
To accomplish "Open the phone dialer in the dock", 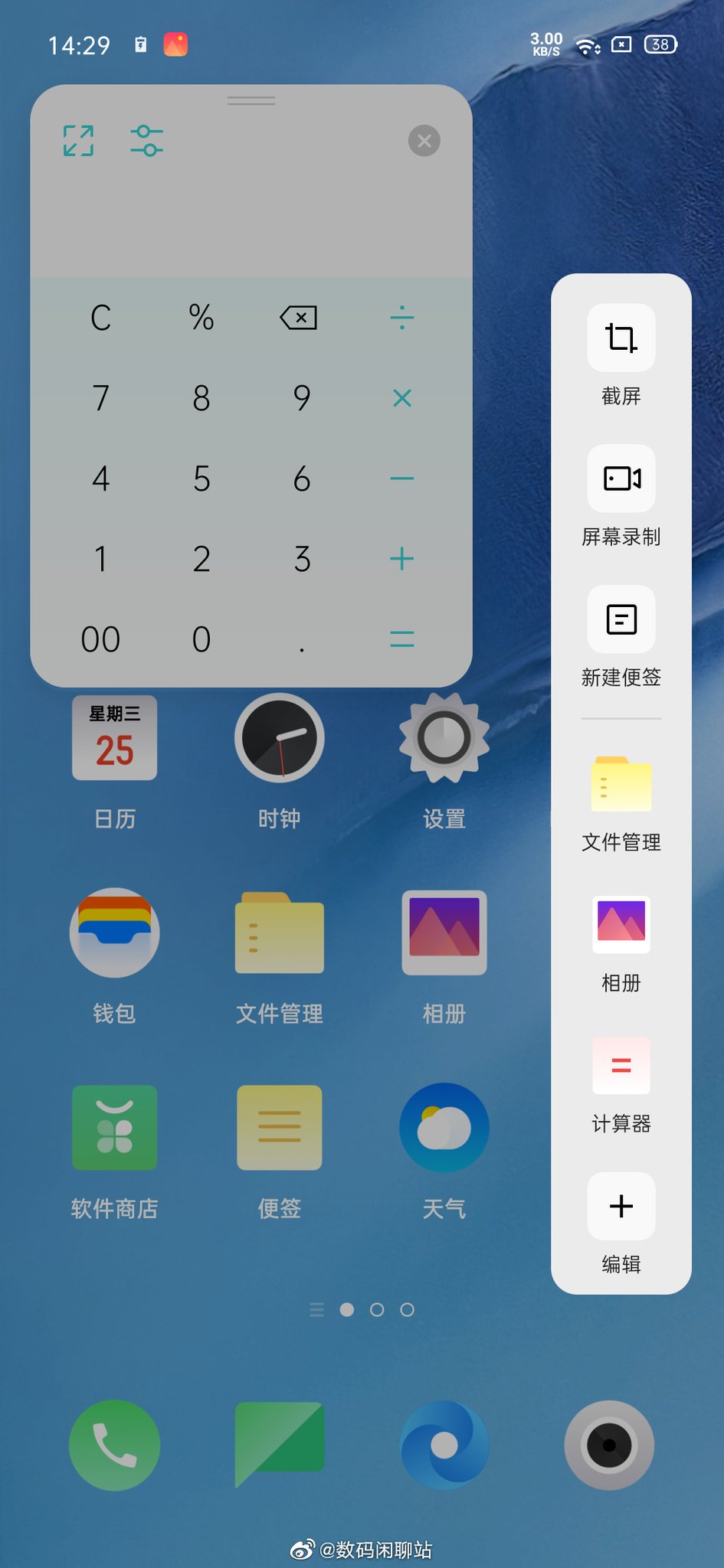I will tap(114, 1445).
